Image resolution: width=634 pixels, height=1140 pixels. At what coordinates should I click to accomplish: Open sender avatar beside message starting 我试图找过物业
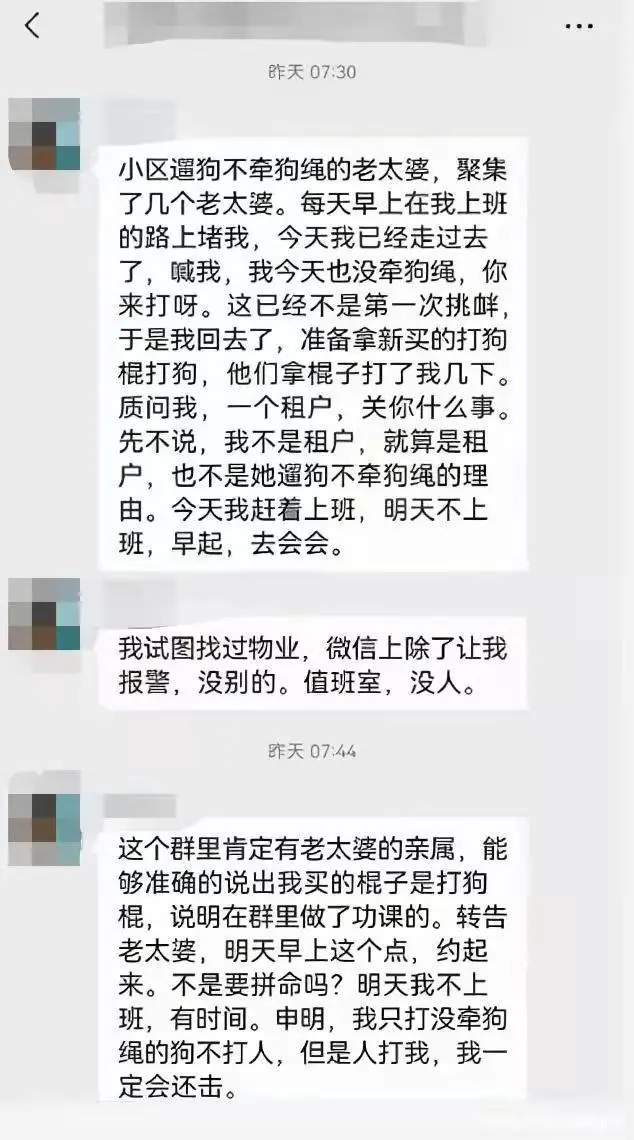44,614
